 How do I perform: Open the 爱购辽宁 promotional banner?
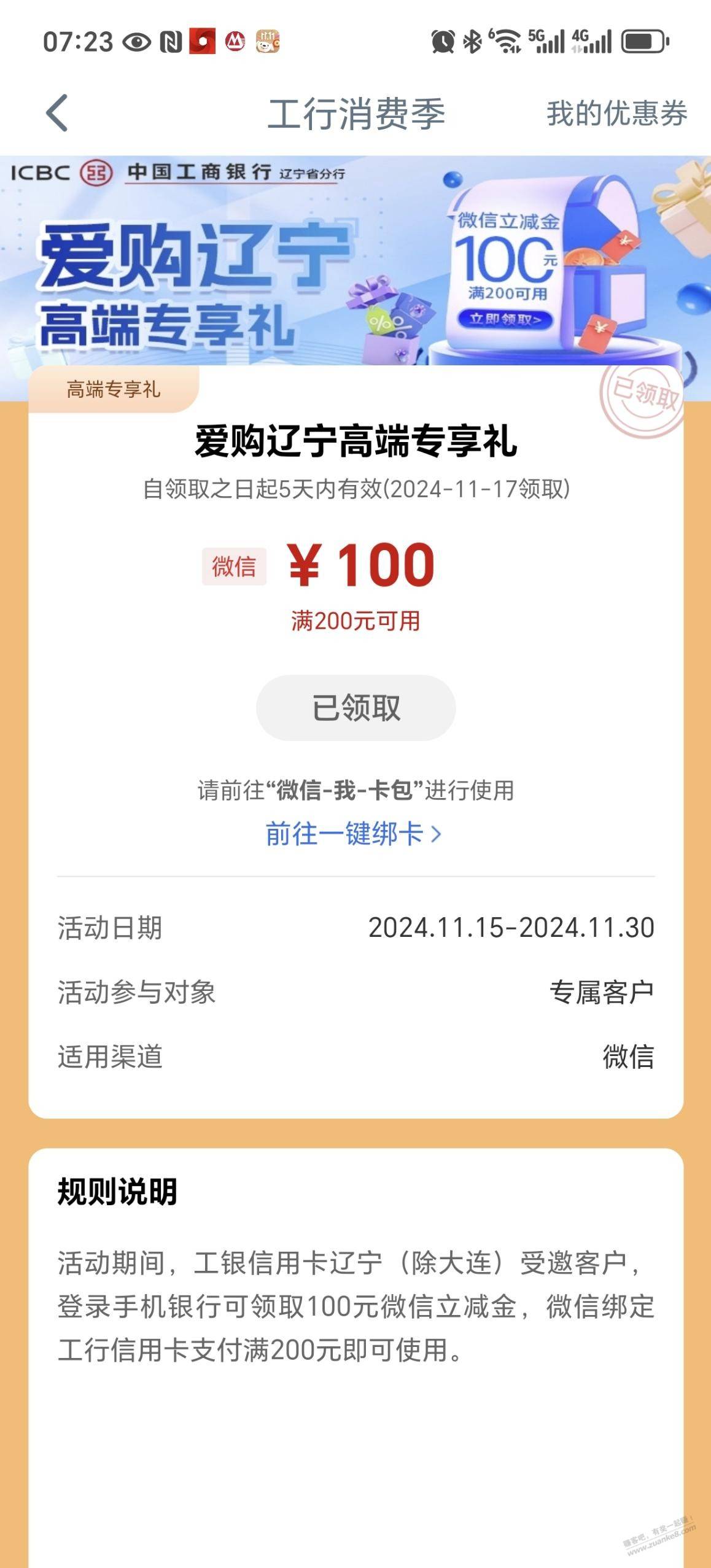355,261
